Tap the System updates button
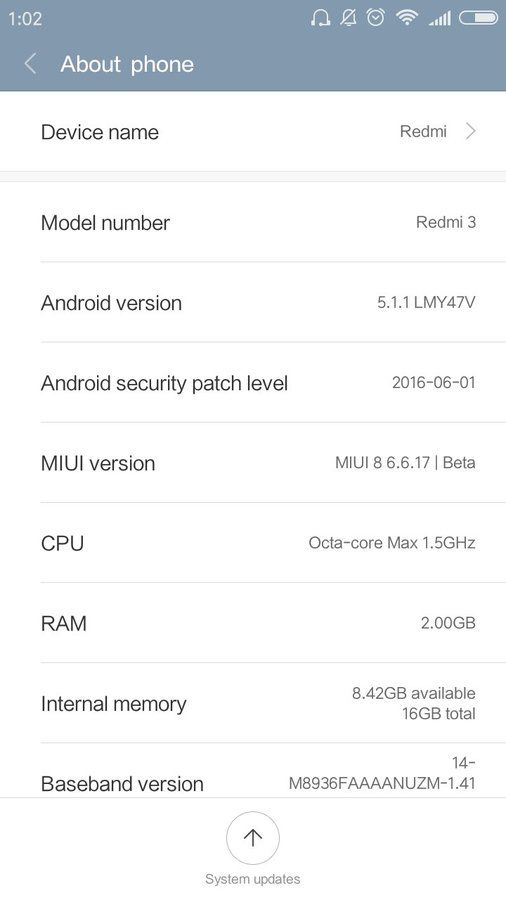 [x=253, y=848]
